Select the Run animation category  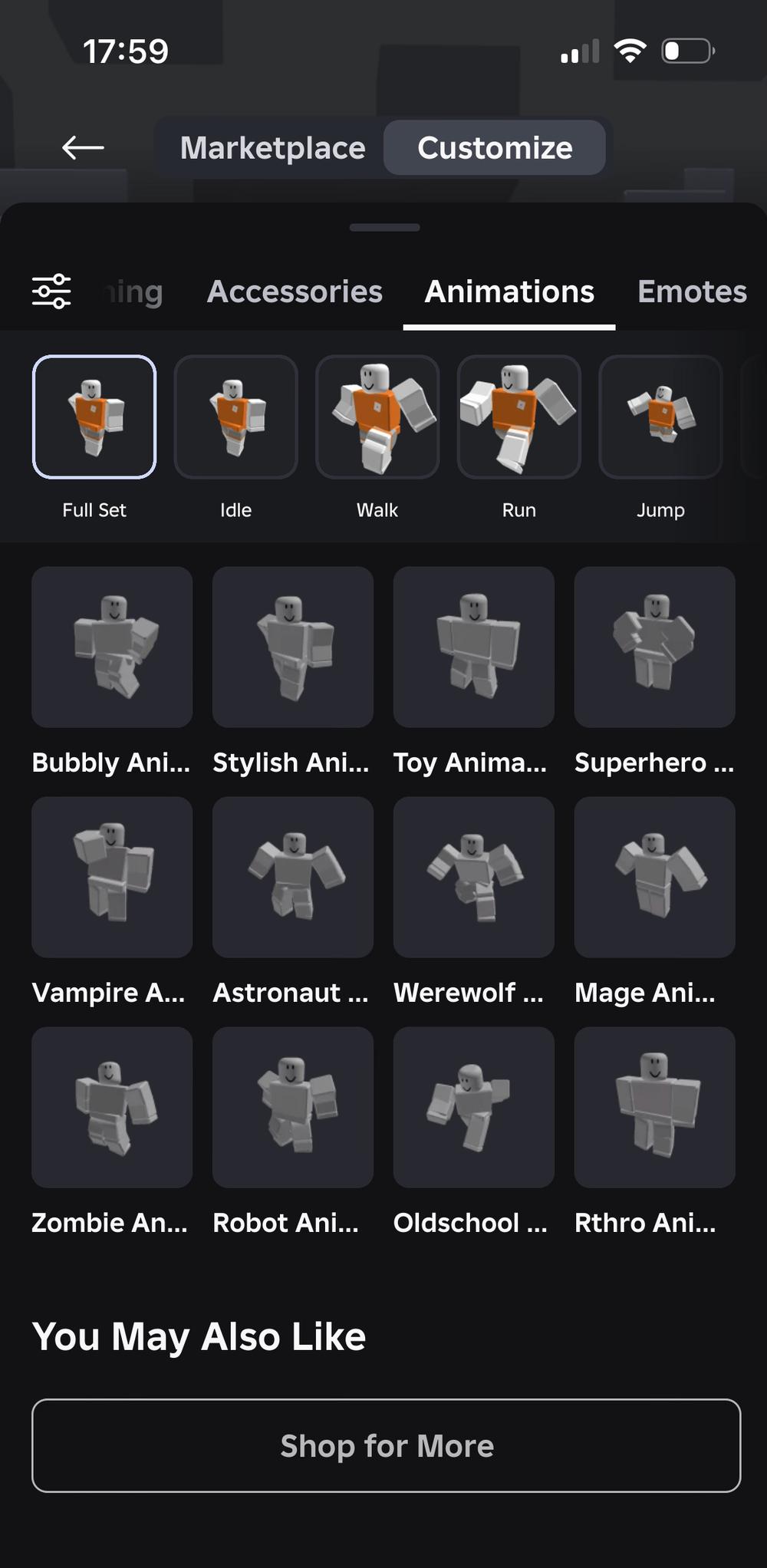click(x=518, y=417)
